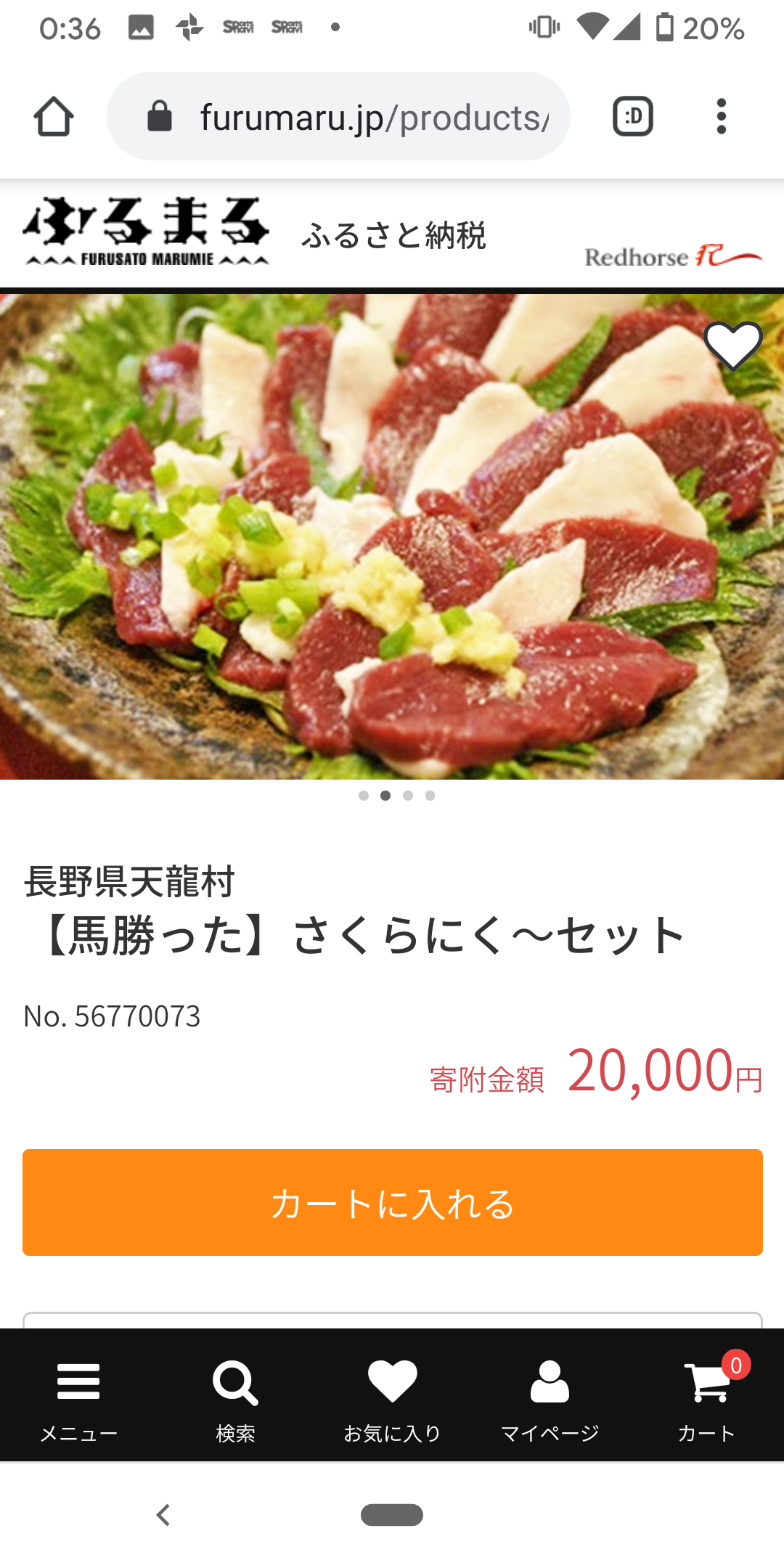This screenshot has height=1568, width=784.
Task: Open favorites via the heart navigation icon
Action: pyautogui.click(x=391, y=1383)
